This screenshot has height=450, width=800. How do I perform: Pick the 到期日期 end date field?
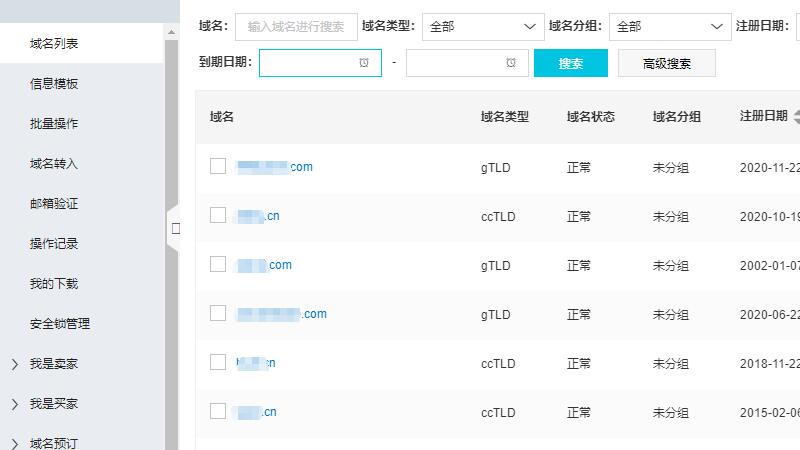click(466, 63)
